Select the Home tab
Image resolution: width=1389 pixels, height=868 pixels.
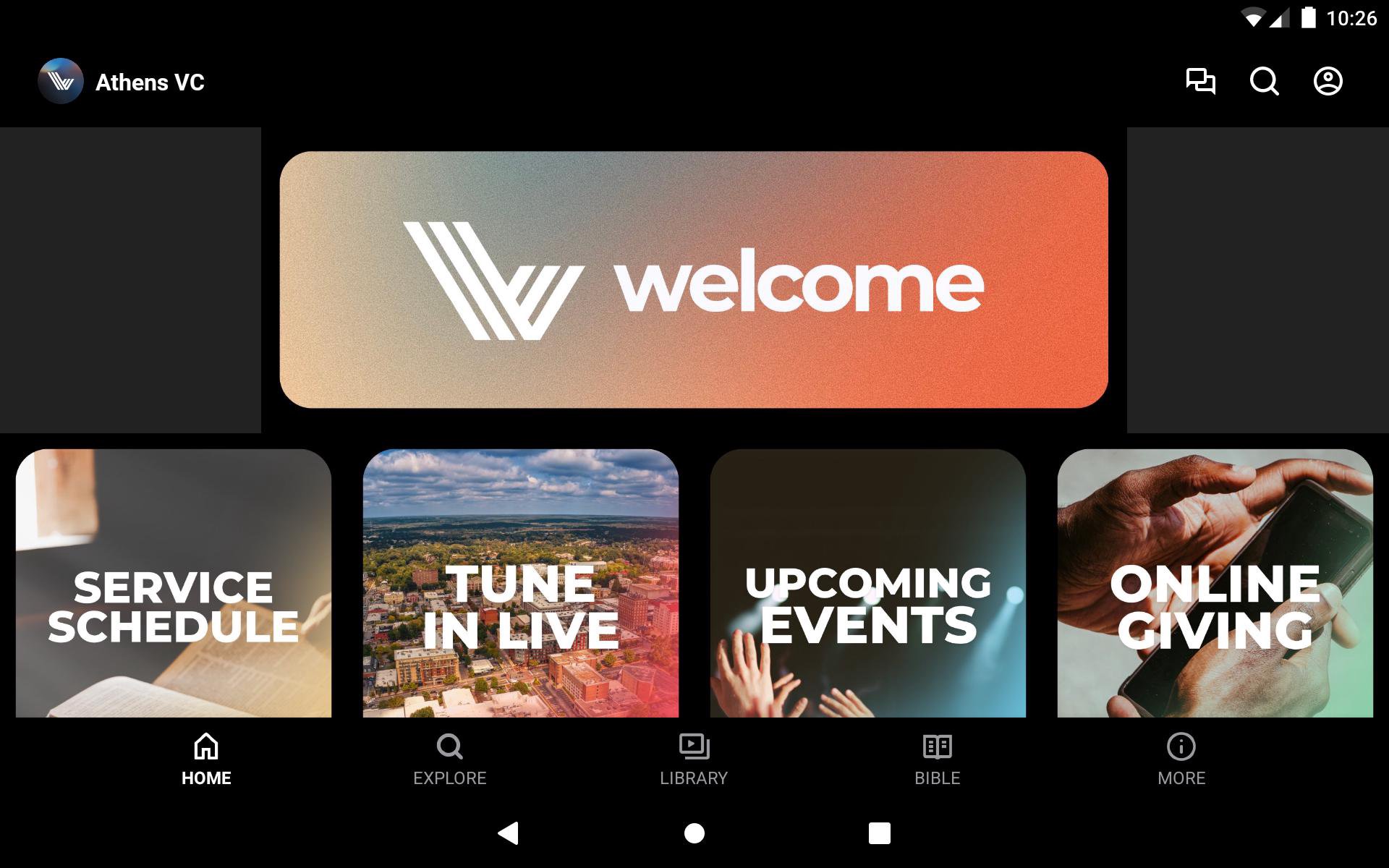point(206,759)
